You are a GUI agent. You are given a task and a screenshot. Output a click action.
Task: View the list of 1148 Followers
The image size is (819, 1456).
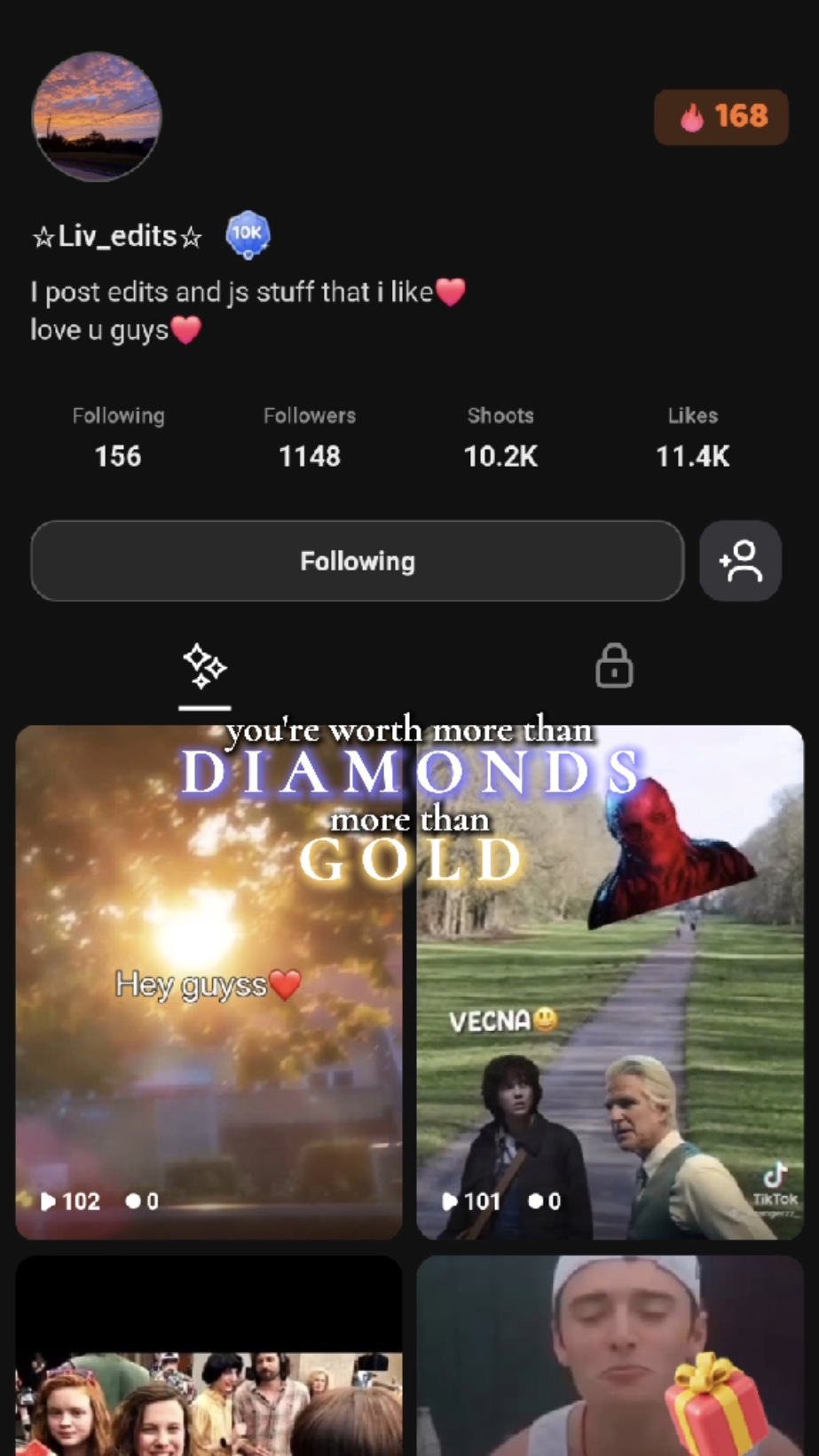coord(310,437)
